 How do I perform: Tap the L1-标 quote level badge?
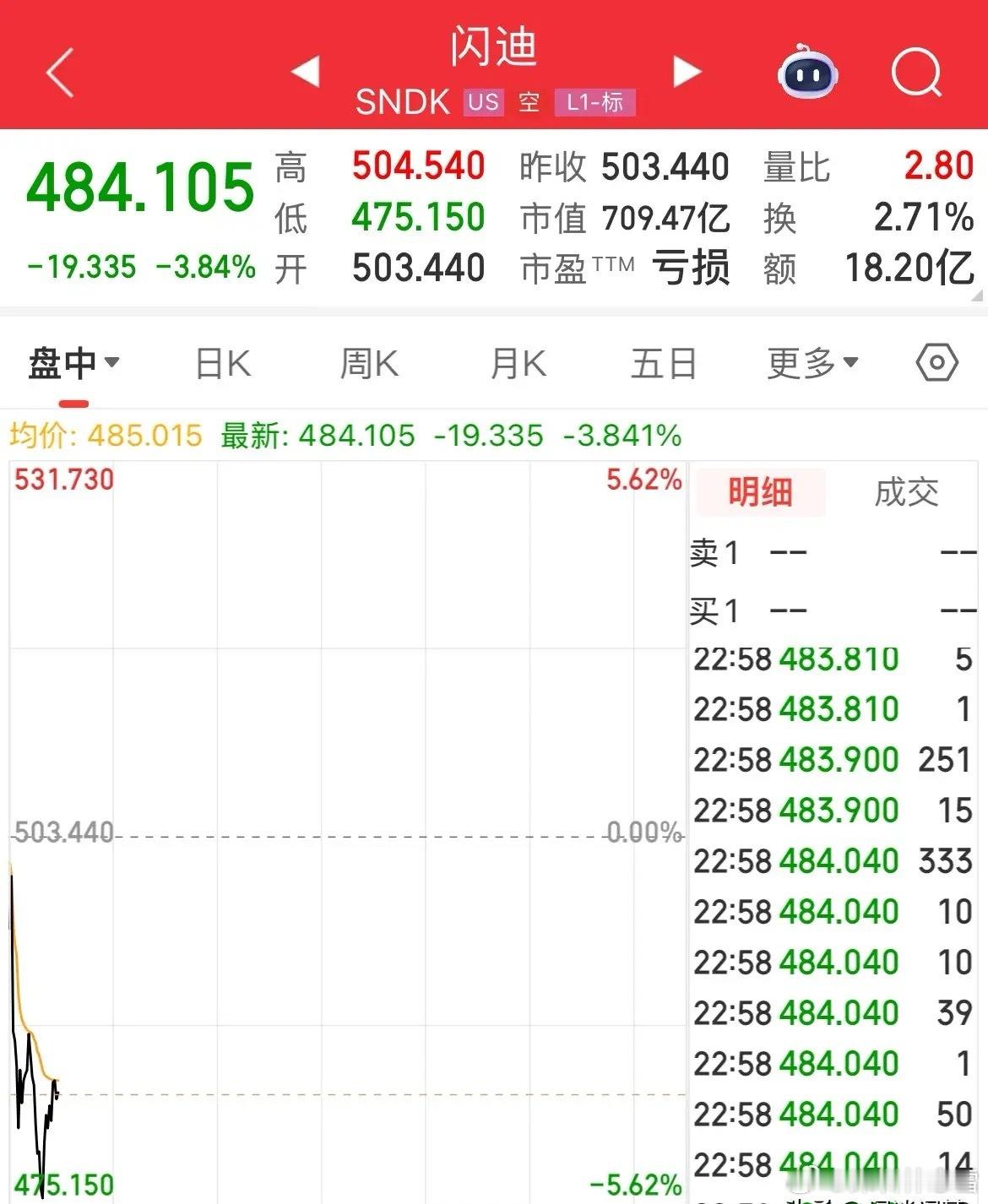pyautogui.click(x=594, y=102)
